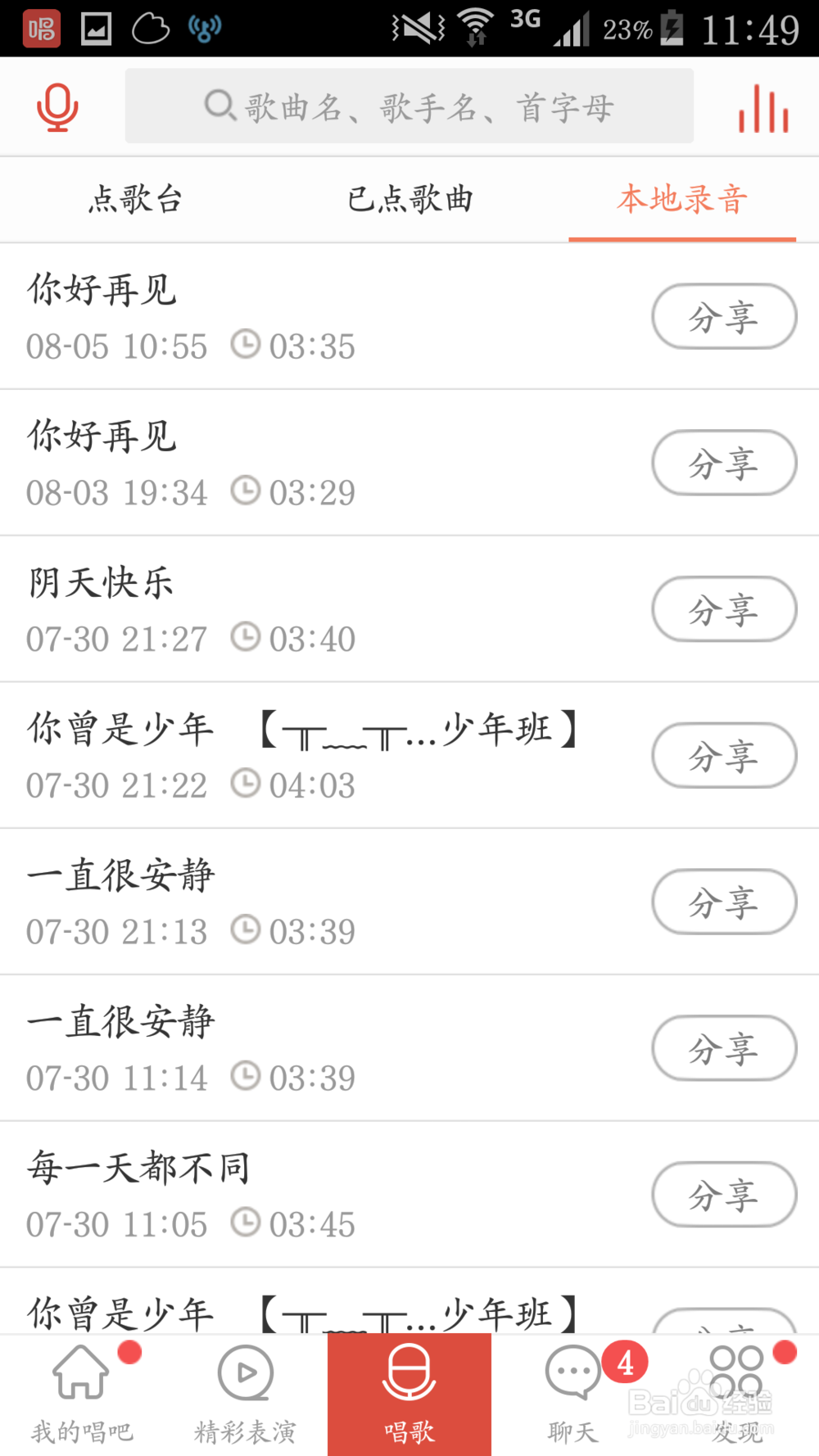Switch to the 点歌台 tab
This screenshot has height=1456, width=819.
coord(136,199)
